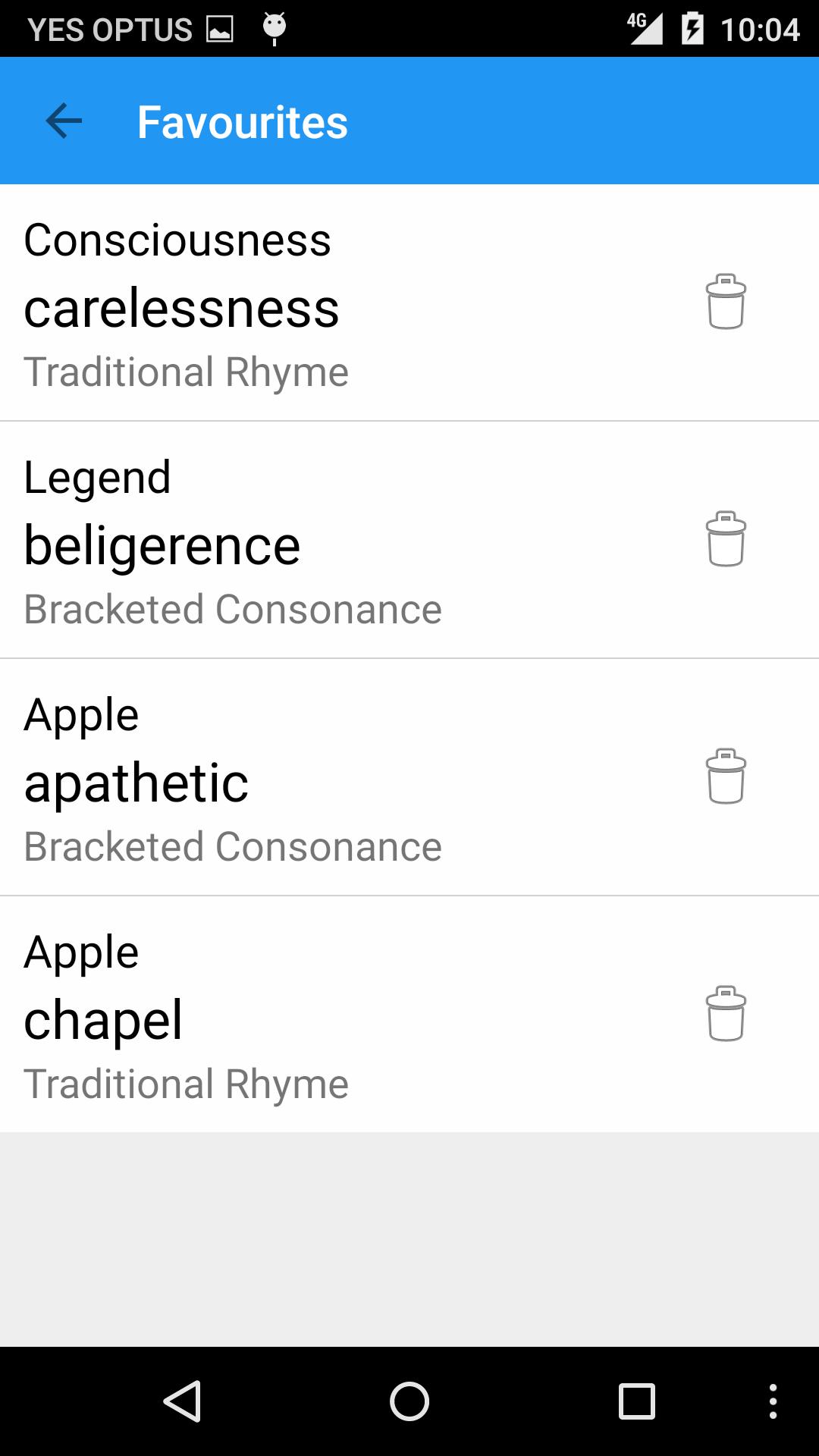Delete the beligerence favourite
The image size is (819, 1456).
coord(726,540)
